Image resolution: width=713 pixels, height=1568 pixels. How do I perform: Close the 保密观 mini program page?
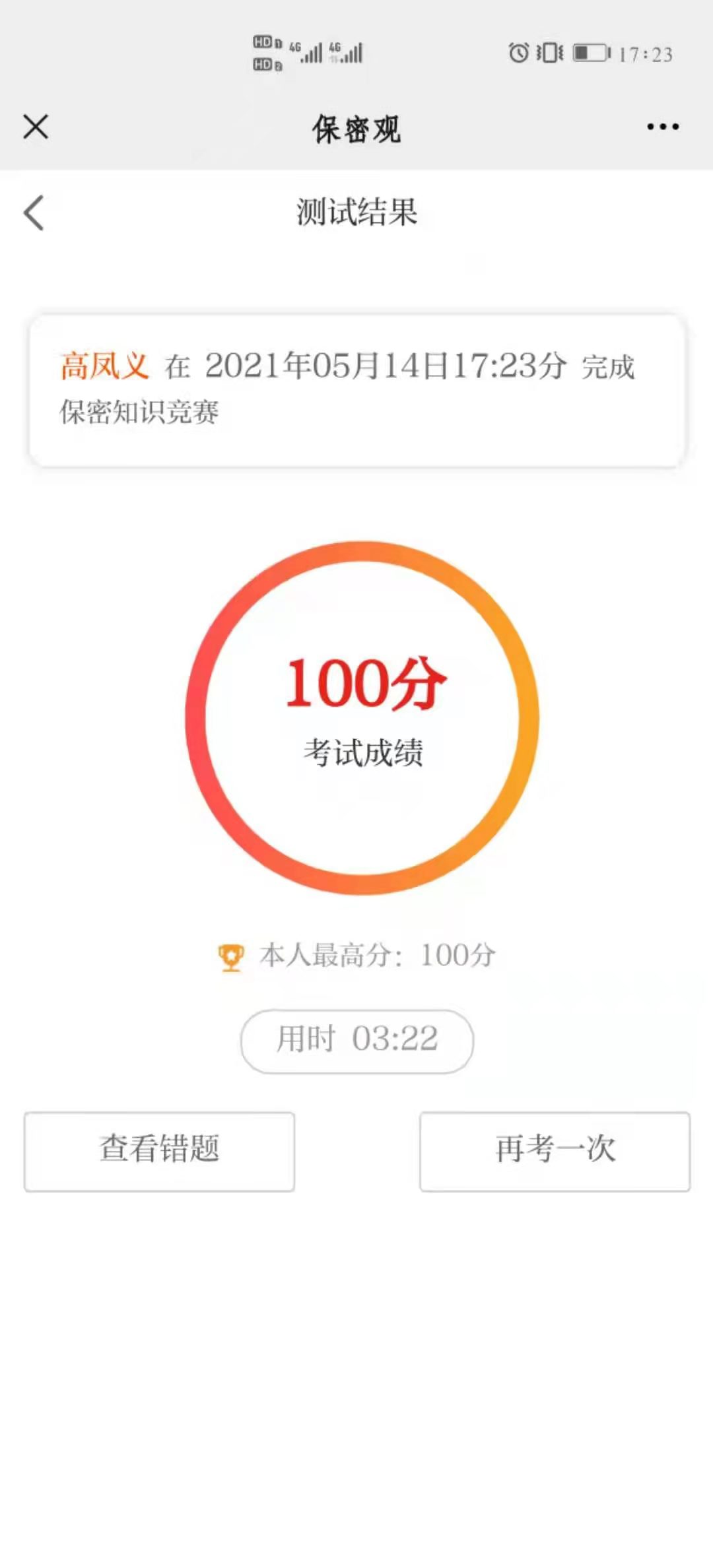coord(36,127)
